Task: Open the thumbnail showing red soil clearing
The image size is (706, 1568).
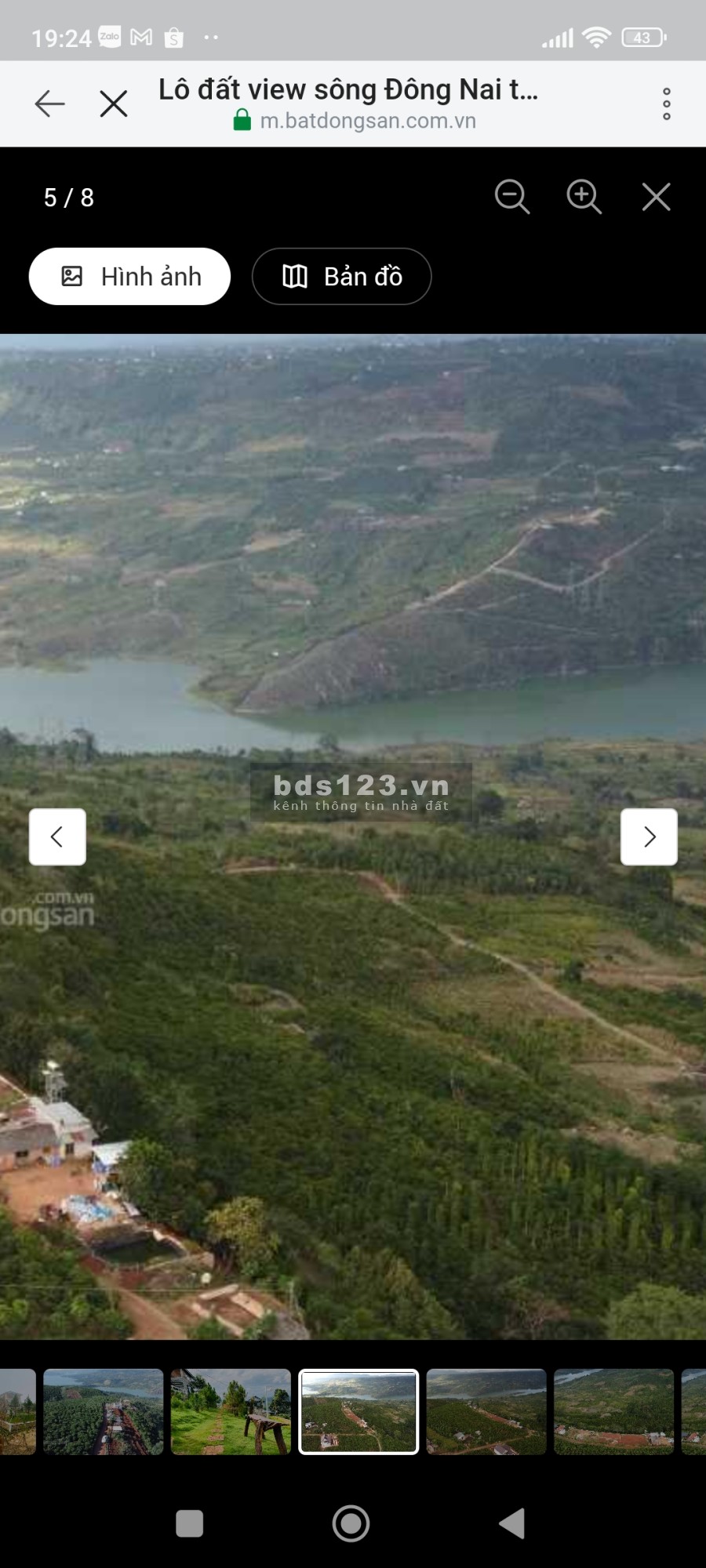Action: (x=613, y=1411)
